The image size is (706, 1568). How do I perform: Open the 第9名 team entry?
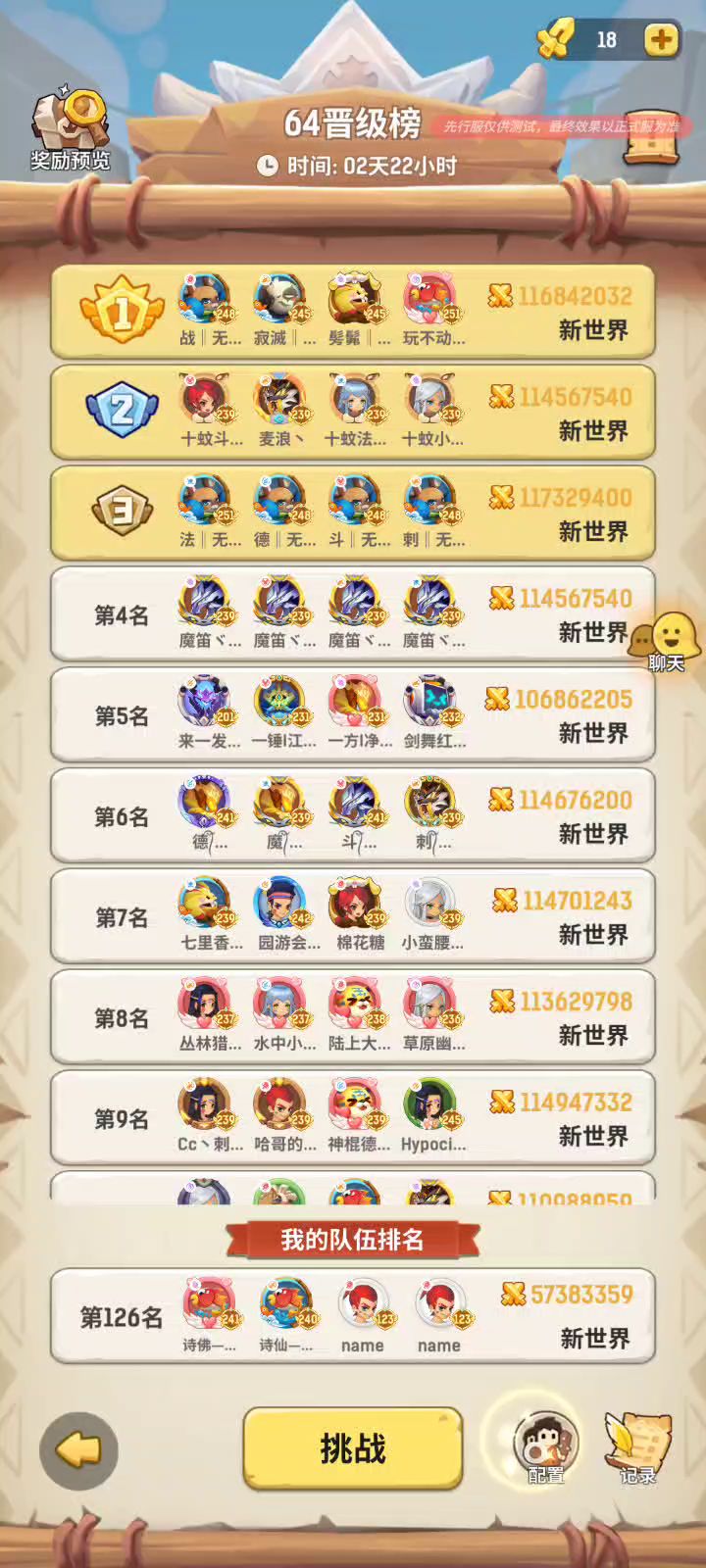pyautogui.click(x=353, y=1119)
